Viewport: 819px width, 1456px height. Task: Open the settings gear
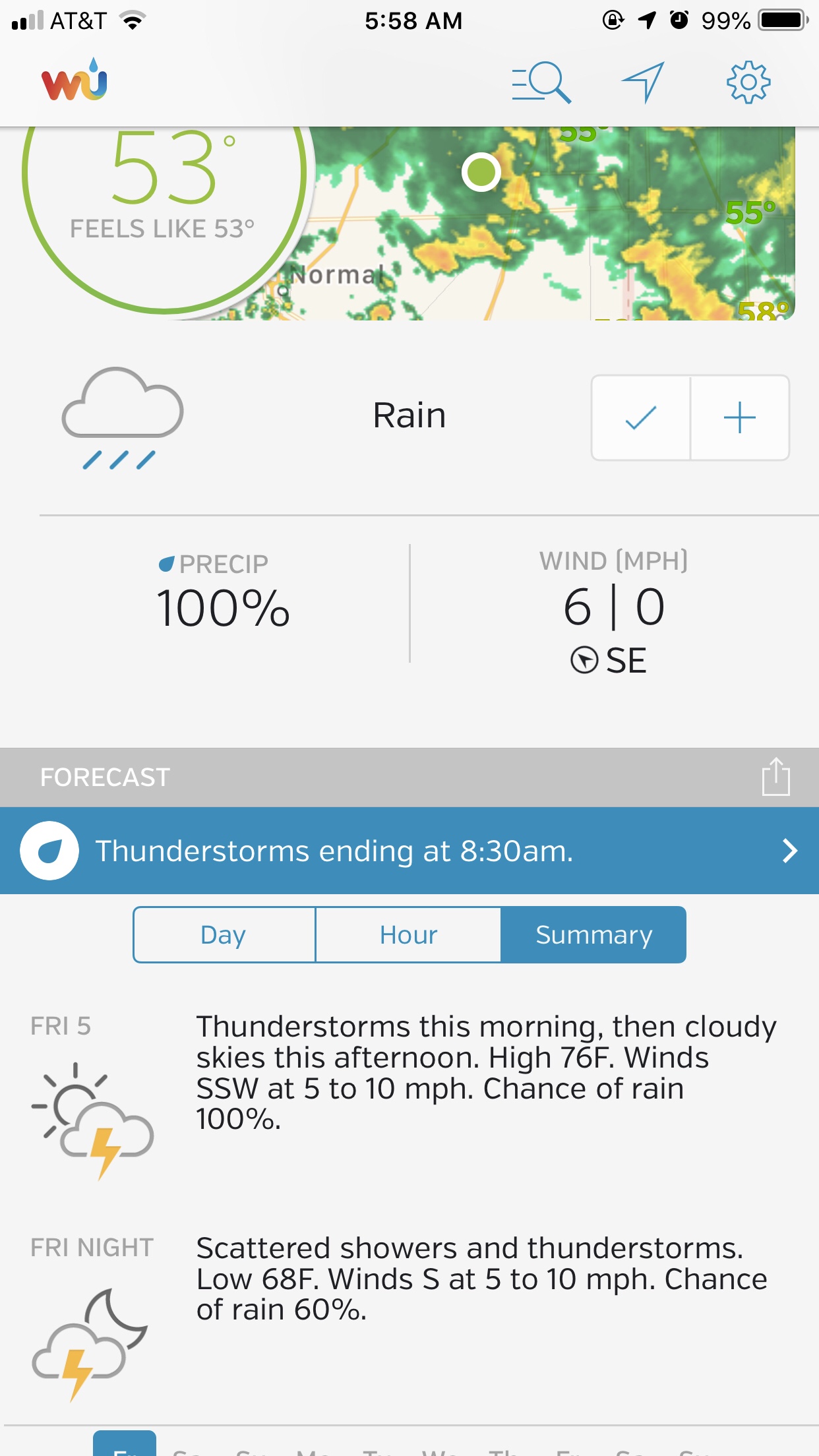748,82
